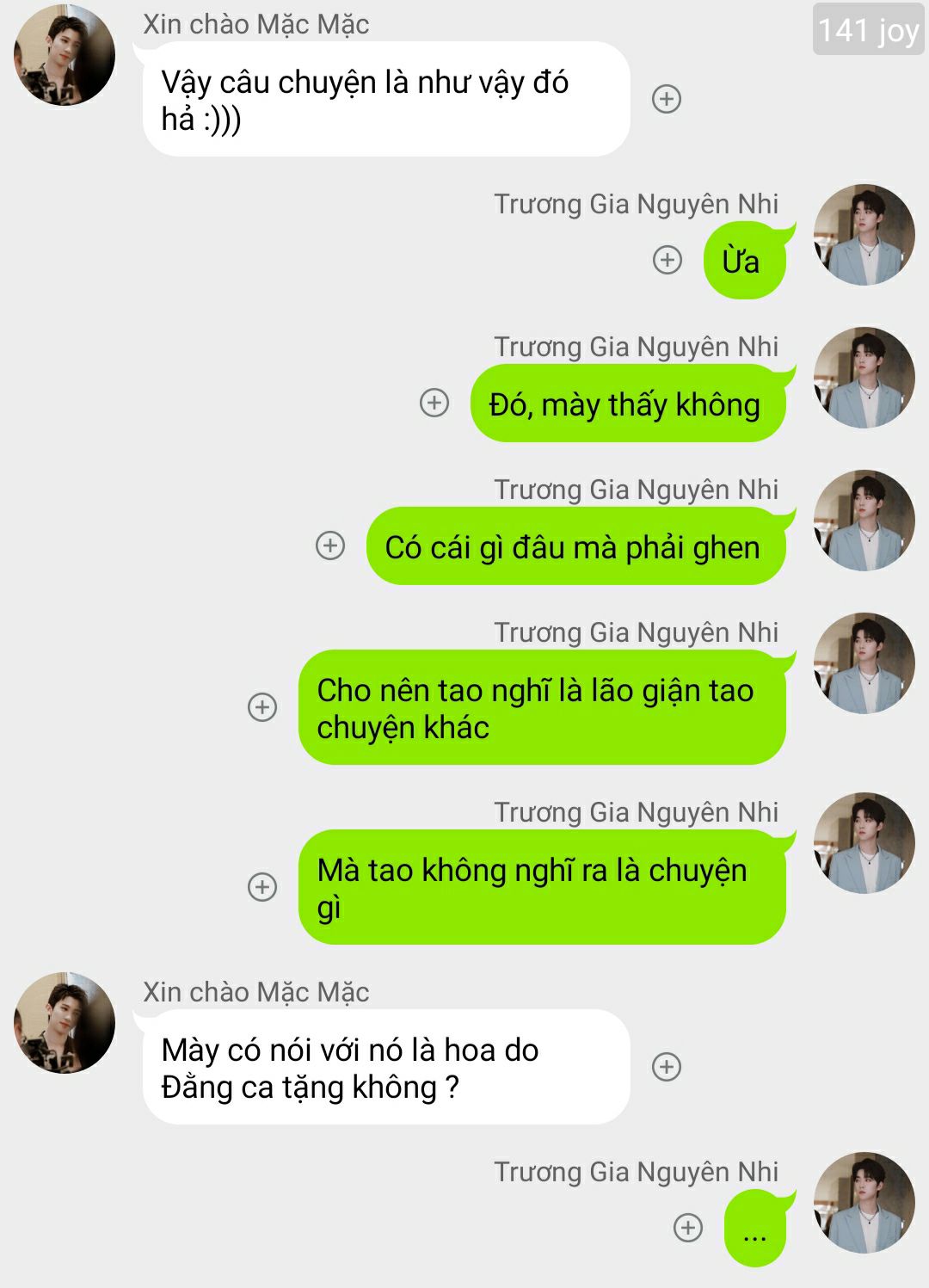Tap the plus icon next to the "..." message
929x1288 pixels.
pos(688,1228)
